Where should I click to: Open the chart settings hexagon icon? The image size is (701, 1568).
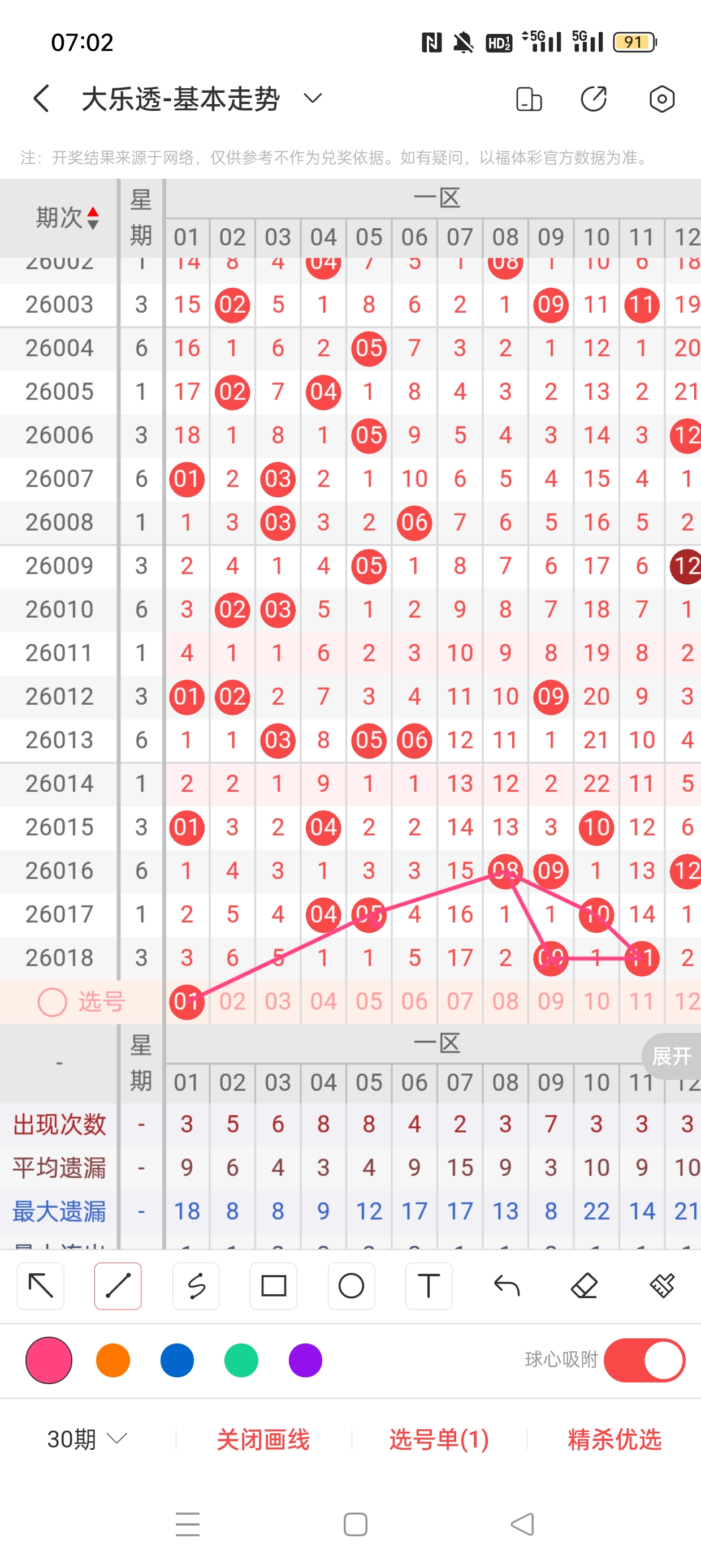(661, 99)
